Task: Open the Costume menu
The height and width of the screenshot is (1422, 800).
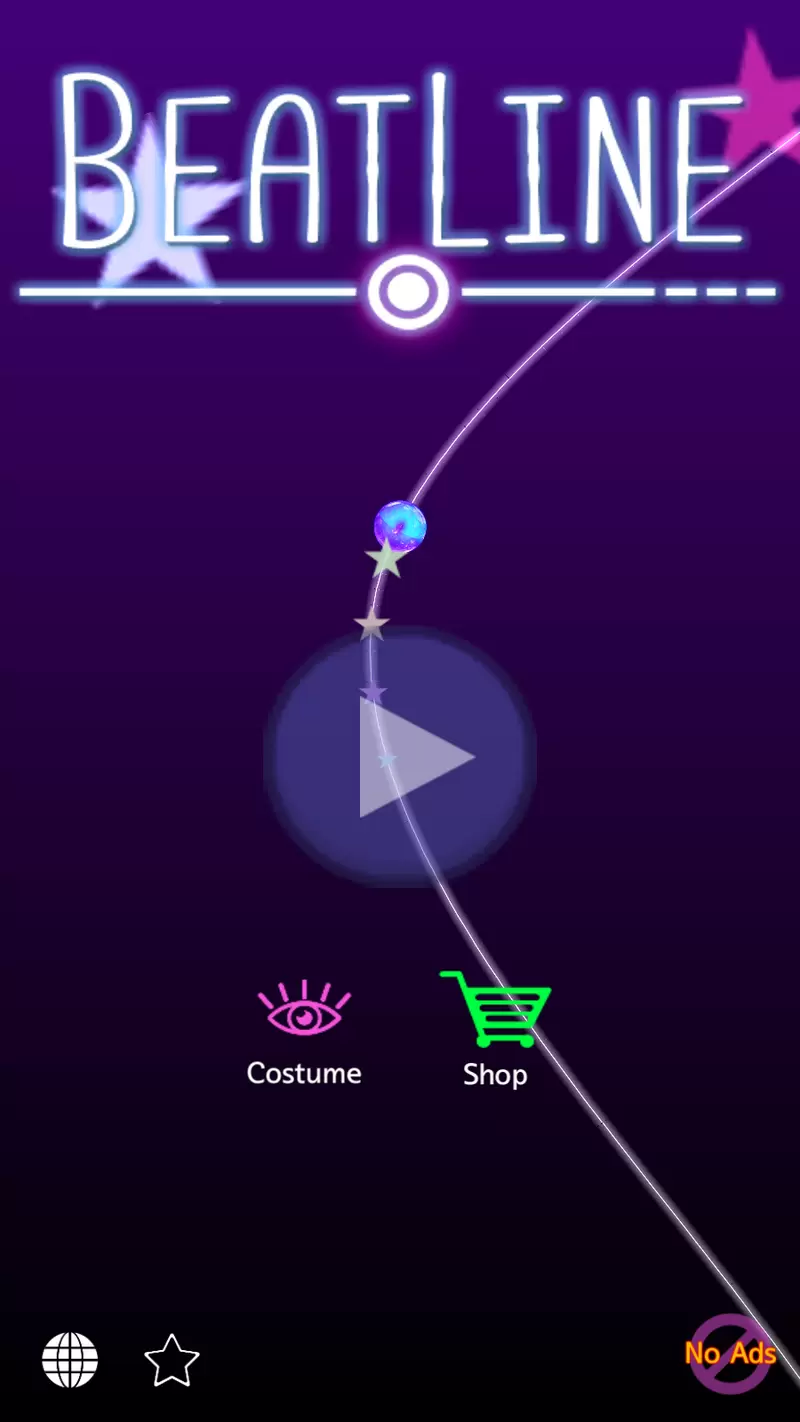Action: pyautogui.click(x=304, y=1030)
